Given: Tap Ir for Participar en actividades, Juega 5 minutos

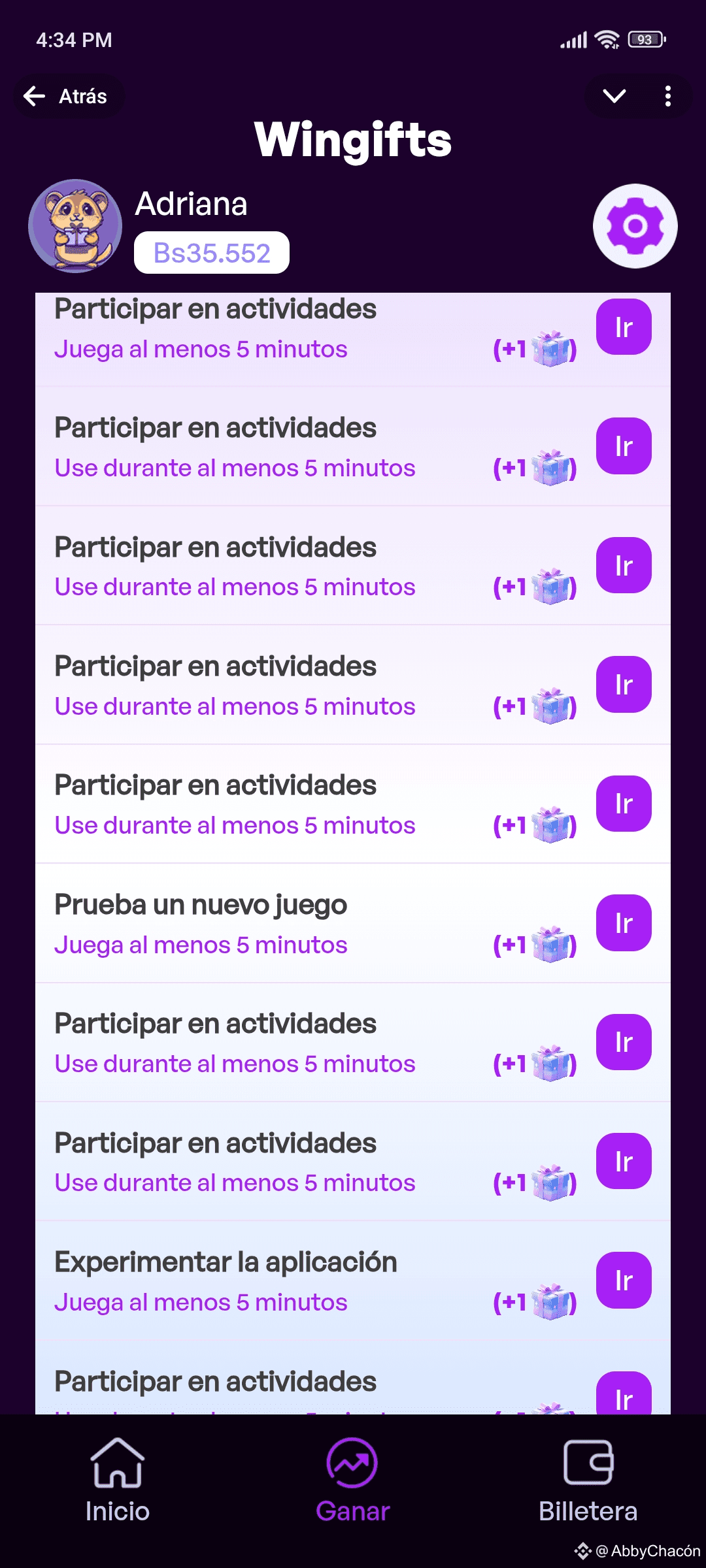Looking at the screenshot, I should click(x=624, y=327).
